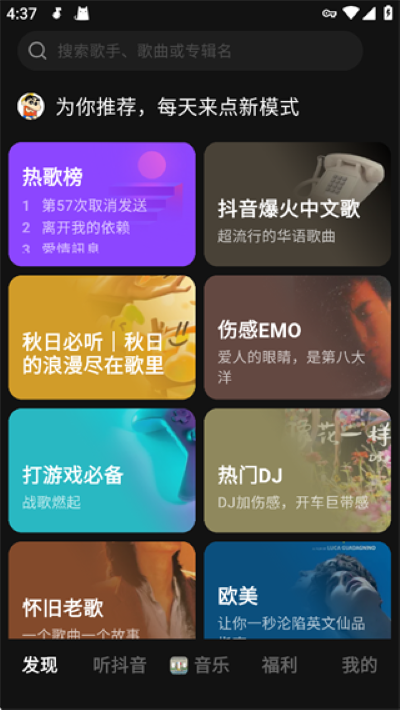Switch to the 音乐 tab
400x710 pixels.
pos(200,665)
